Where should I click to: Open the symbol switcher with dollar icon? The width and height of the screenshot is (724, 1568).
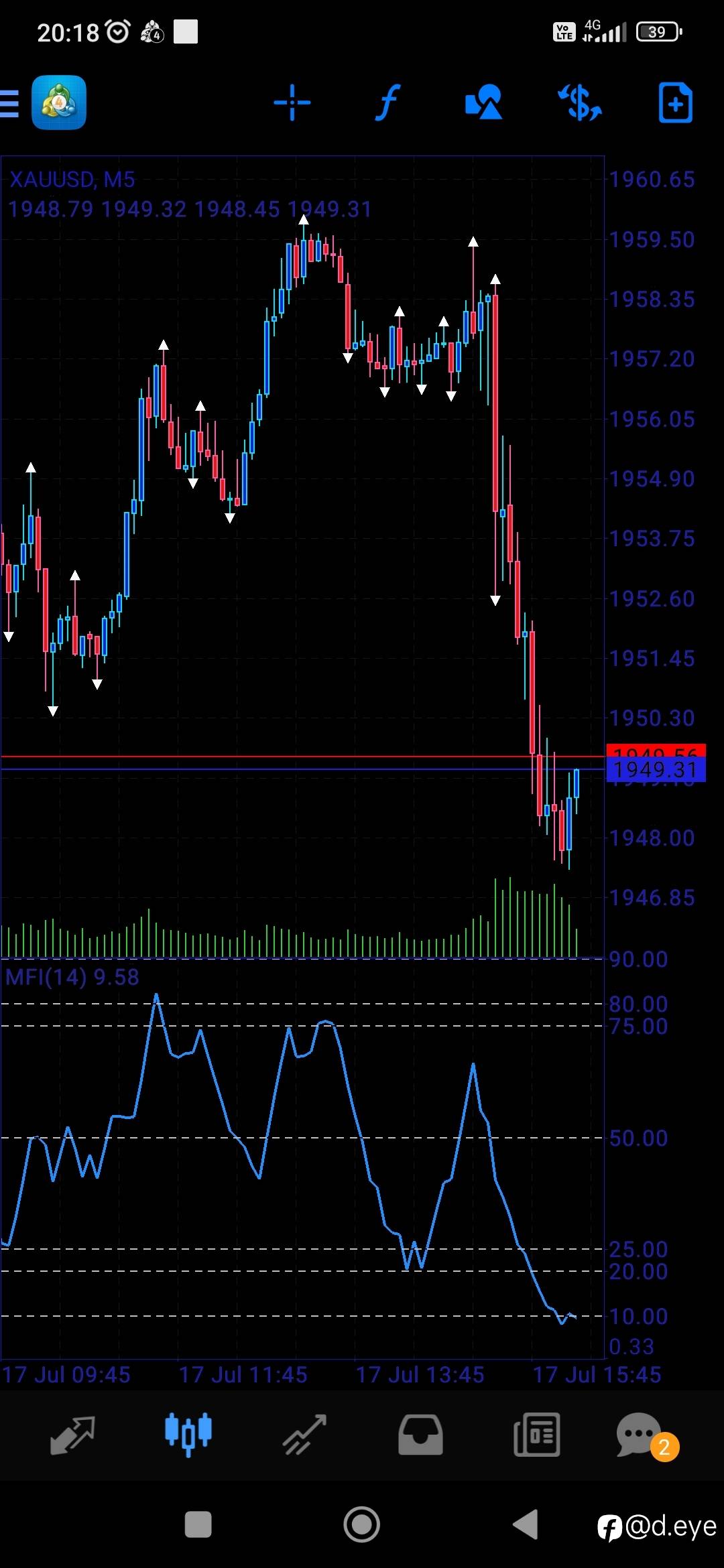click(x=580, y=103)
